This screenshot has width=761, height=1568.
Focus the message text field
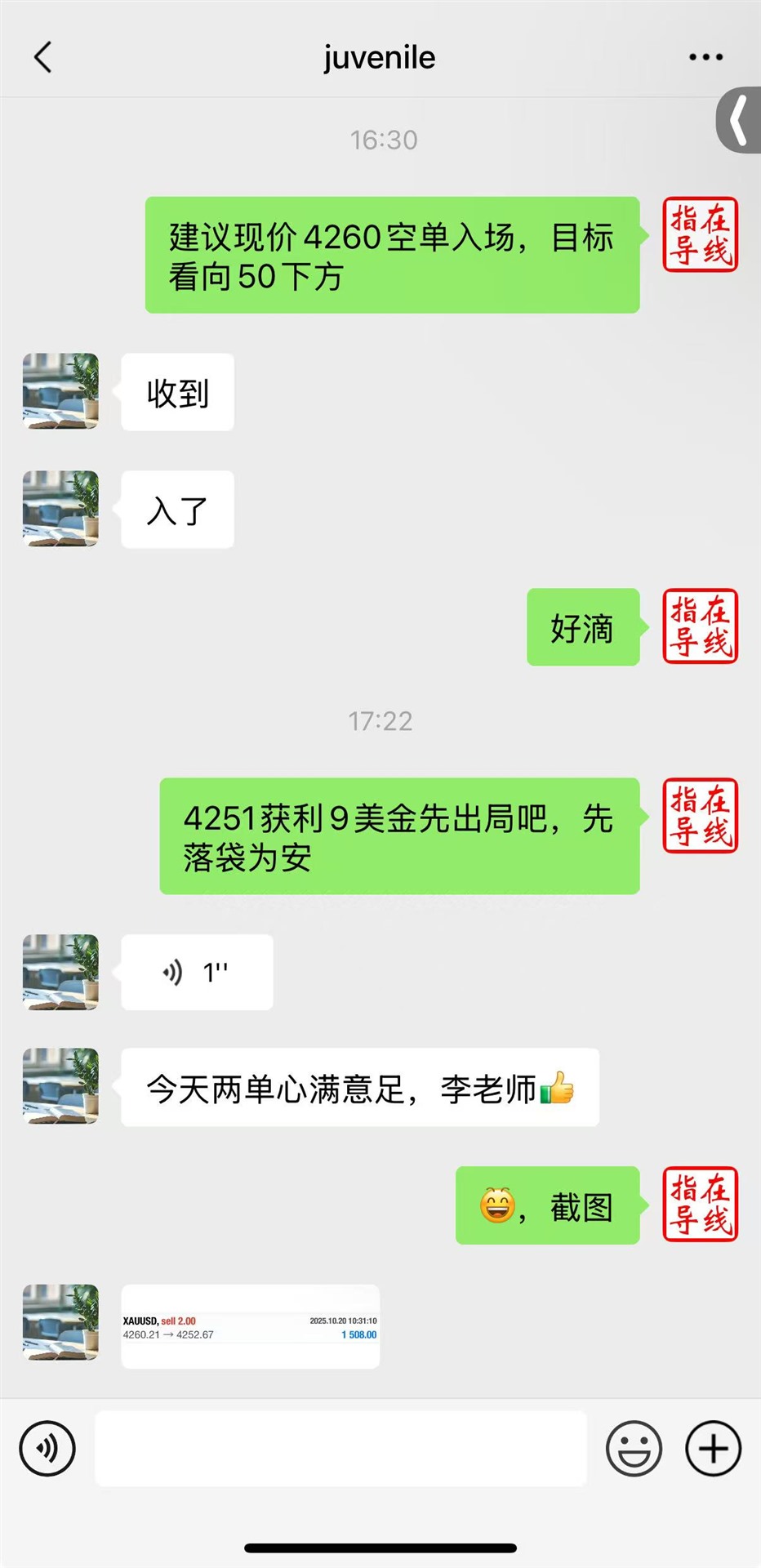tap(340, 1449)
